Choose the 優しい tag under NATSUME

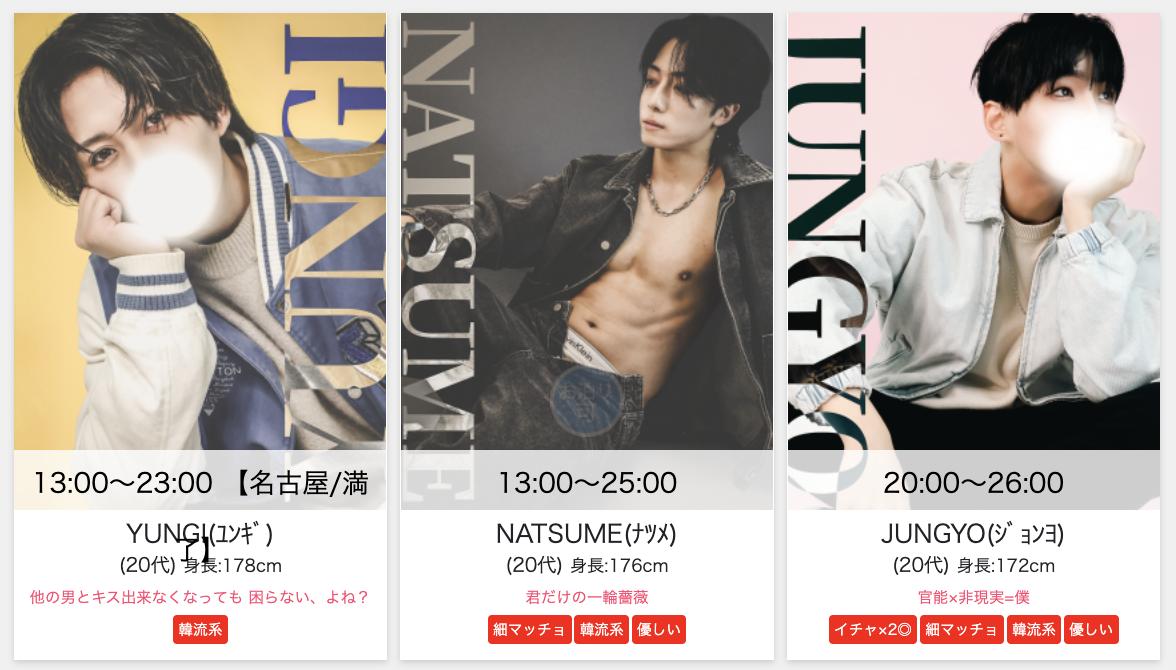click(658, 630)
